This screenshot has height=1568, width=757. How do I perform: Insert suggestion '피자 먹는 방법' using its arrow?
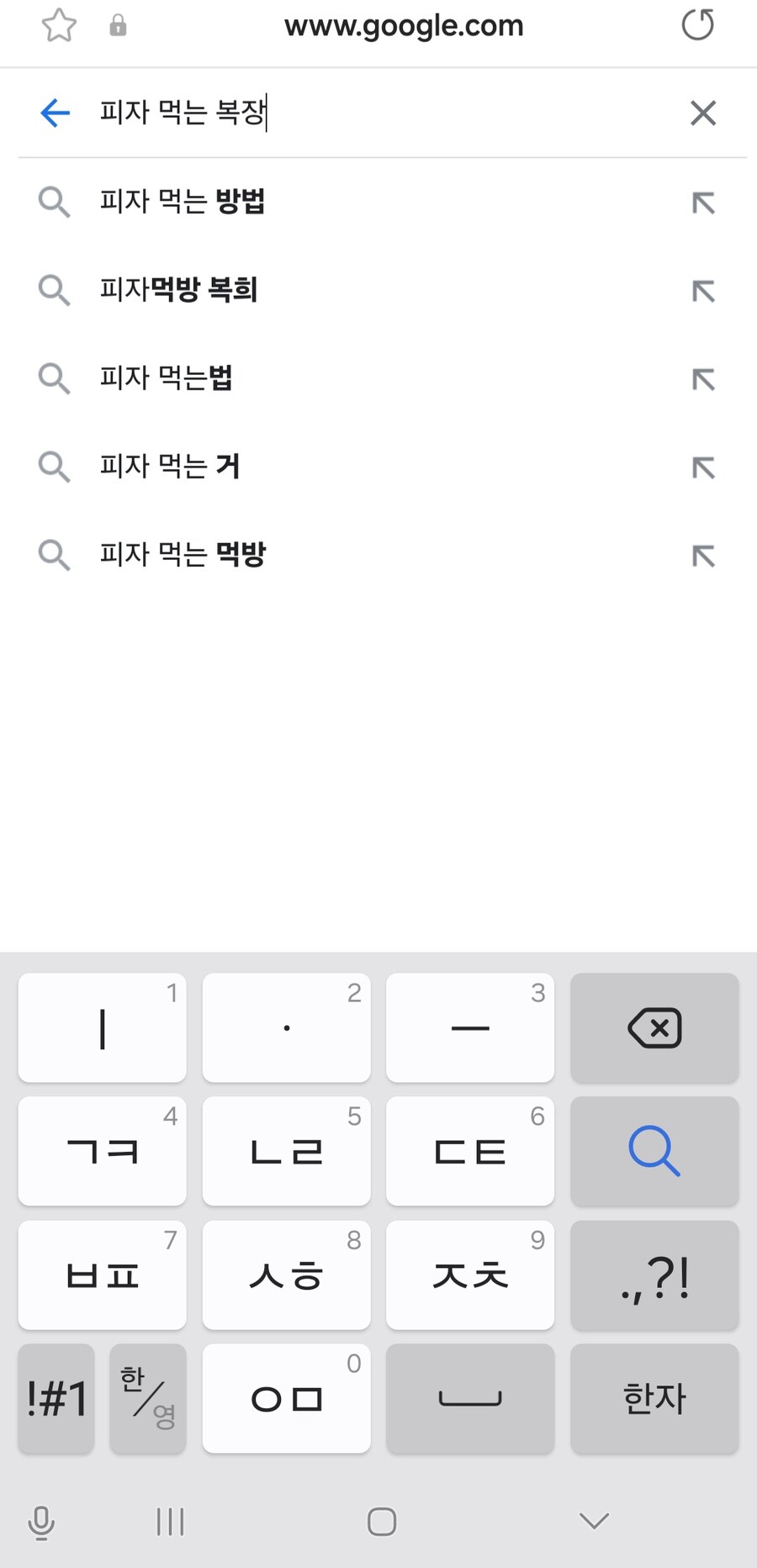(x=703, y=202)
